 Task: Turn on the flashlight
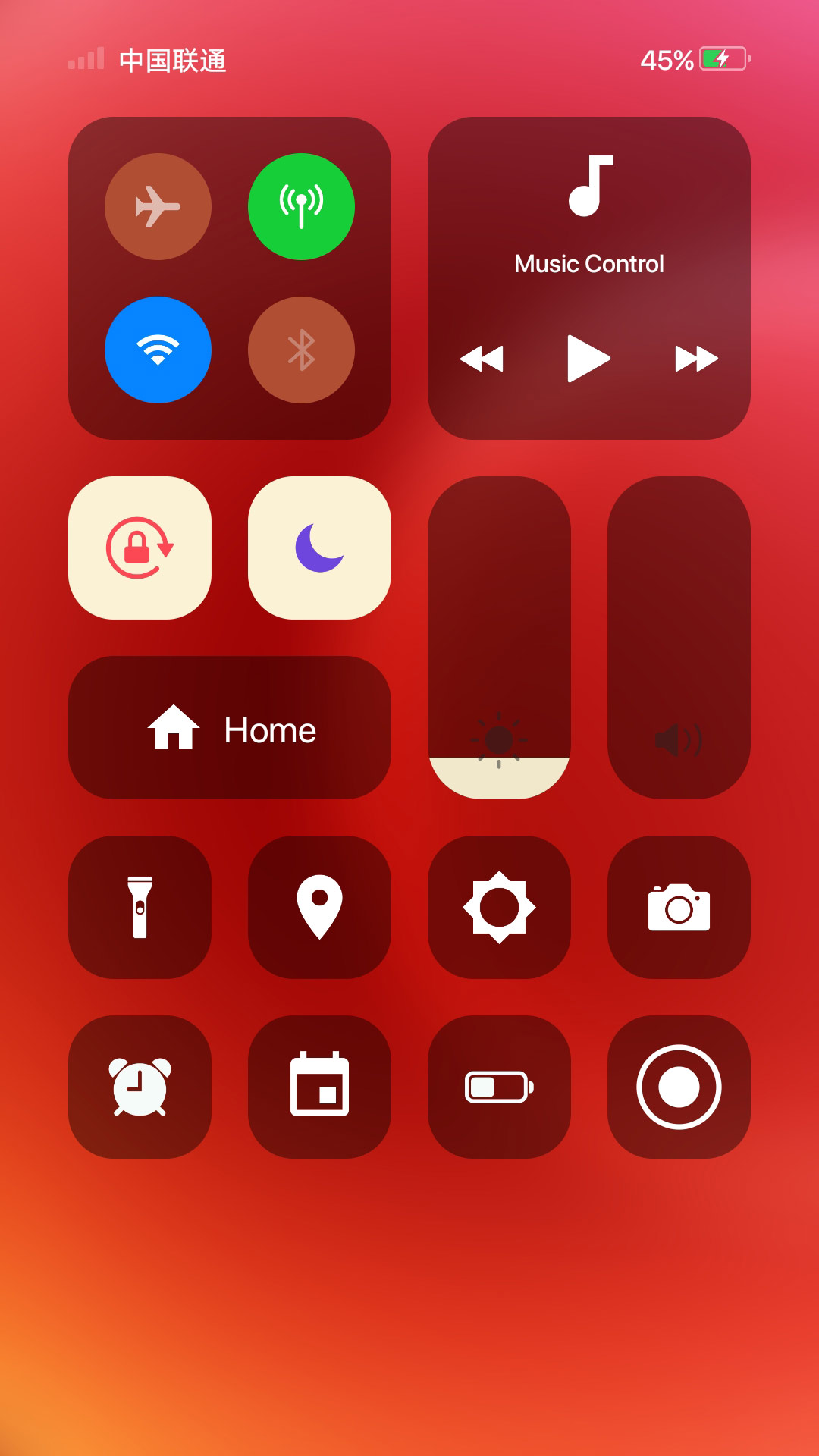[140, 907]
